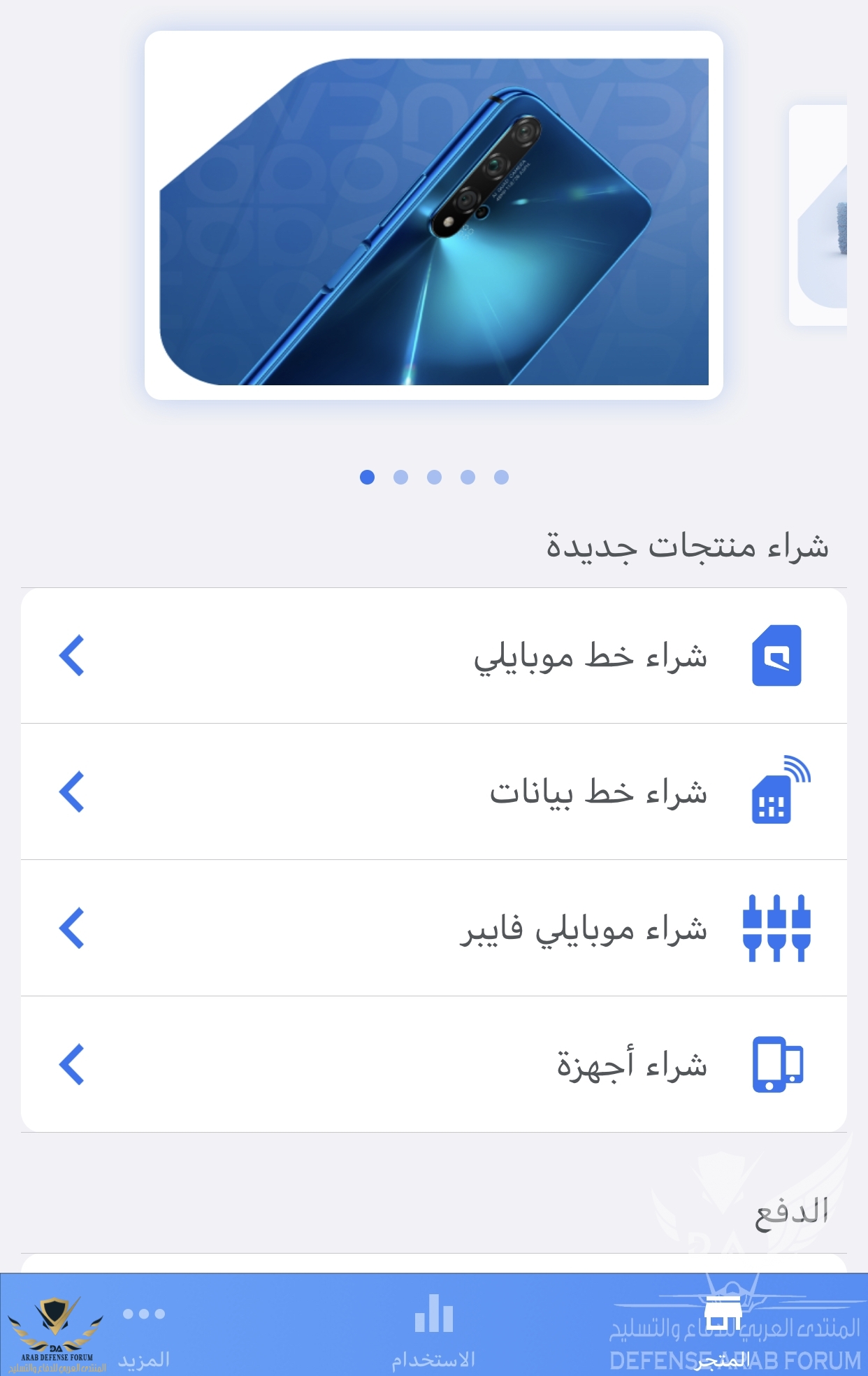Select the second carousel page dot
This screenshot has height=1376, width=868.
[x=400, y=477]
